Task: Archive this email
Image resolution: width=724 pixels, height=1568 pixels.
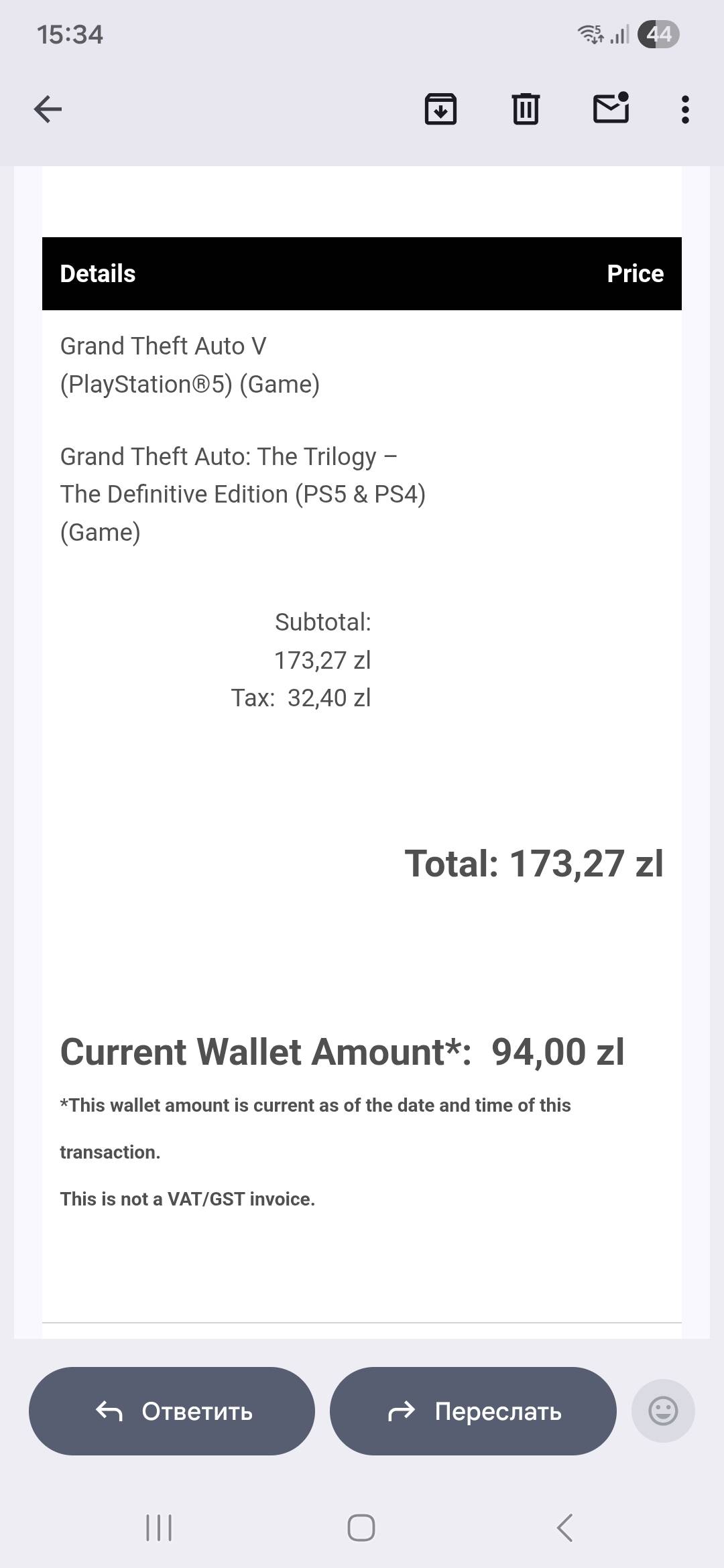Action: (440, 109)
